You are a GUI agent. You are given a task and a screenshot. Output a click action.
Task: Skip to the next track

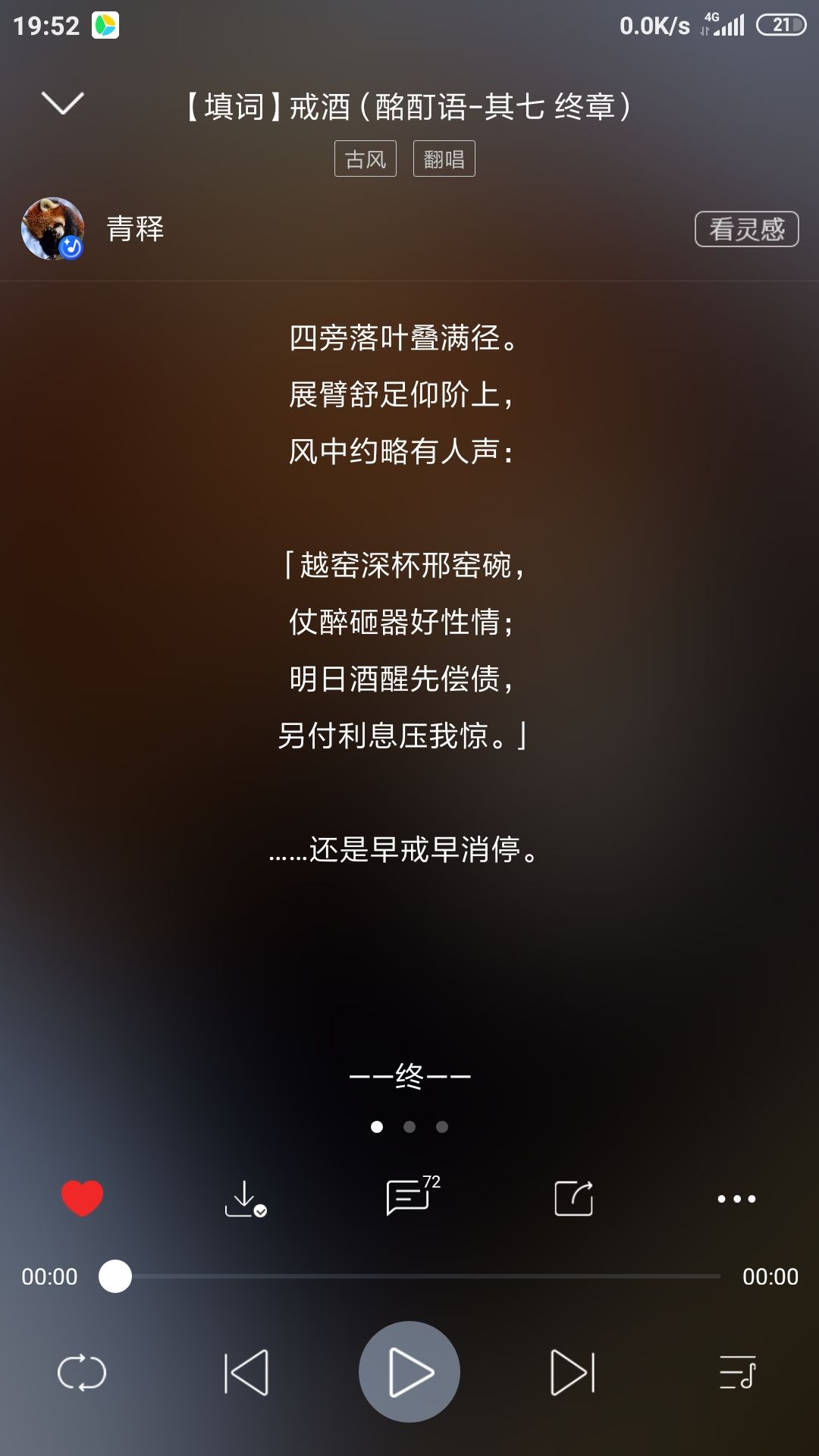(571, 1371)
